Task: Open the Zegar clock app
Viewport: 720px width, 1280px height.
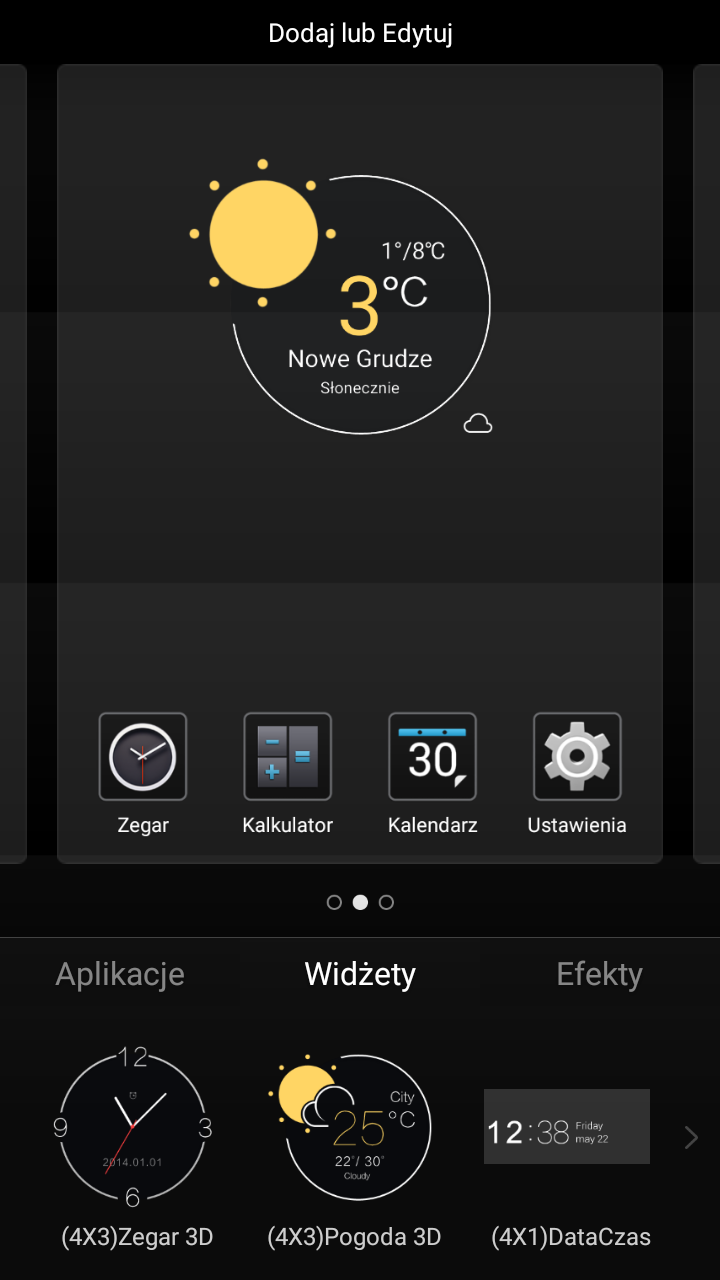Action: (x=142, y=757)
